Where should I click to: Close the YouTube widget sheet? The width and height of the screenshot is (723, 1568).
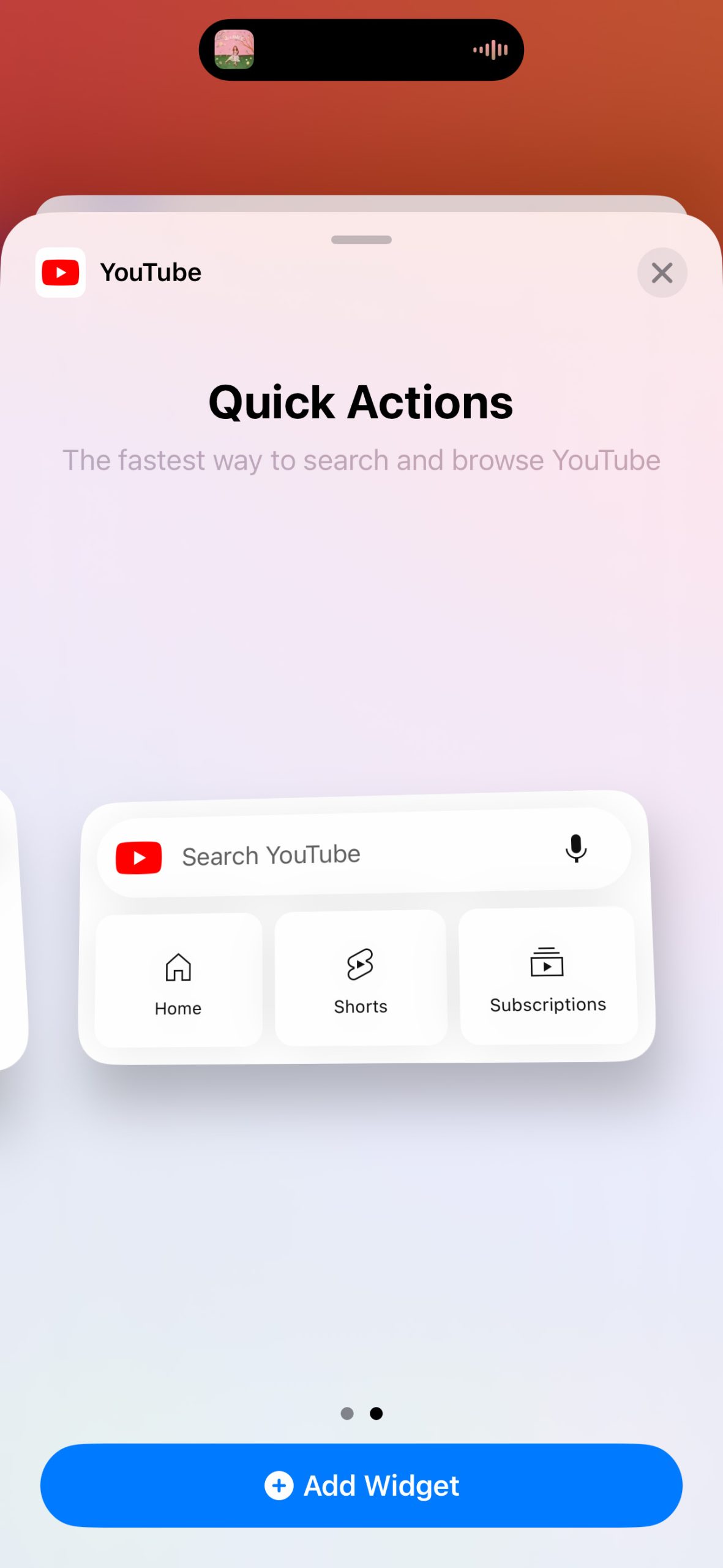coord(662,273)
